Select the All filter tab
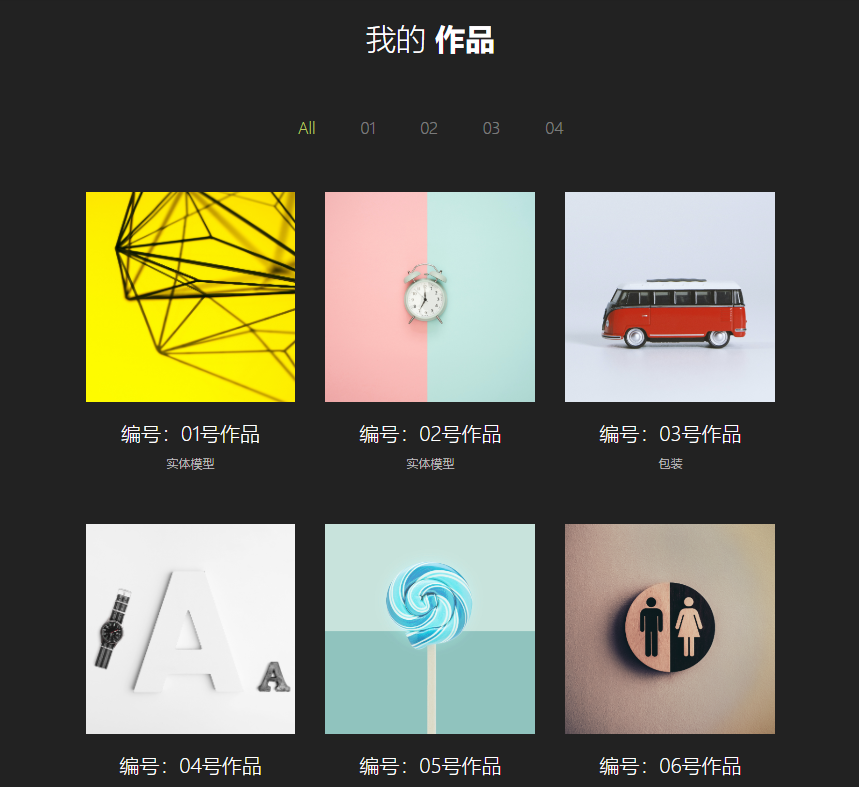Image resolution: width=859 pixels, height=787 pixels. [x=307, y=128]
